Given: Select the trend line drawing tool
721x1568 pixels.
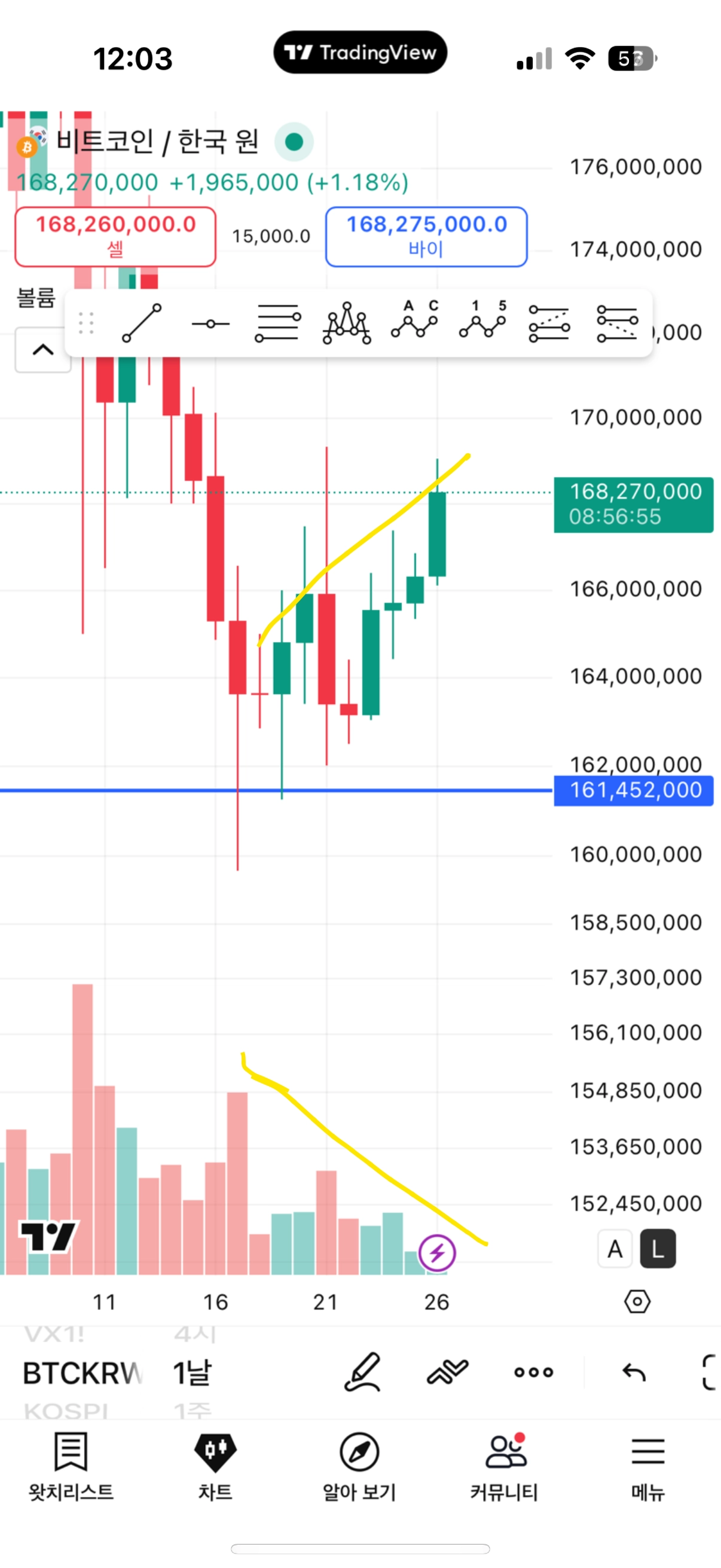Looking at the screenshot, I should click(142, 322).
